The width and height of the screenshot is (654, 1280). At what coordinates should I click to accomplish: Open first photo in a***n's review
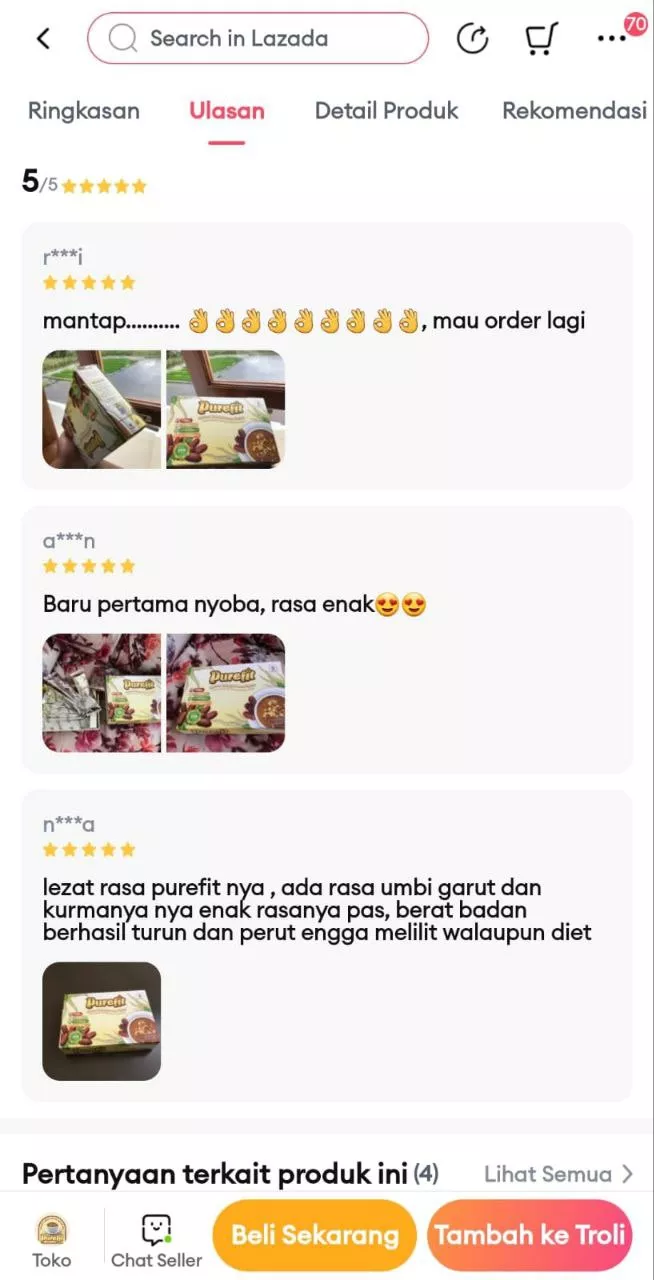(101, 693)
